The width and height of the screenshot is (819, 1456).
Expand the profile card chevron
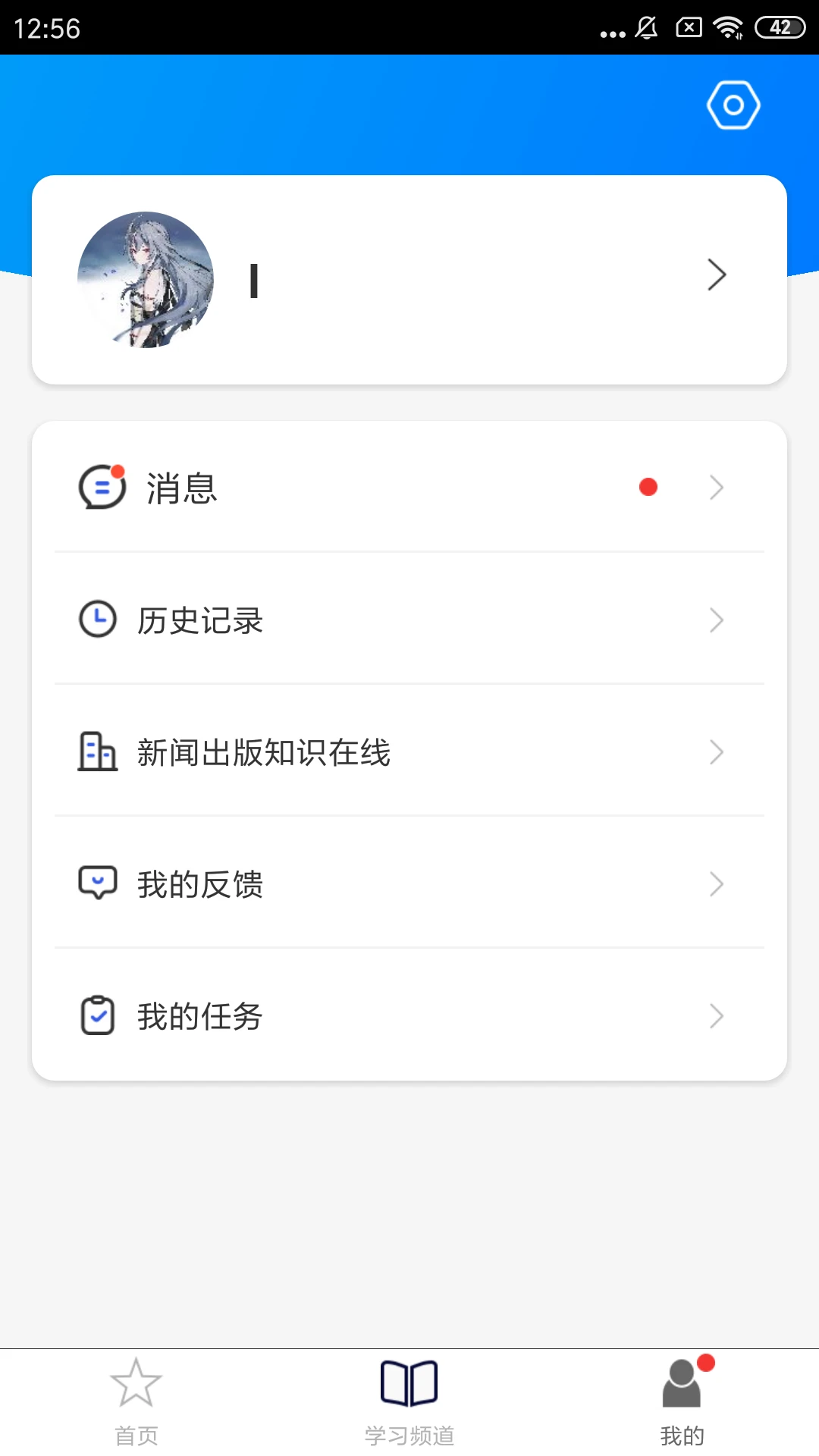tap(716, 275)
